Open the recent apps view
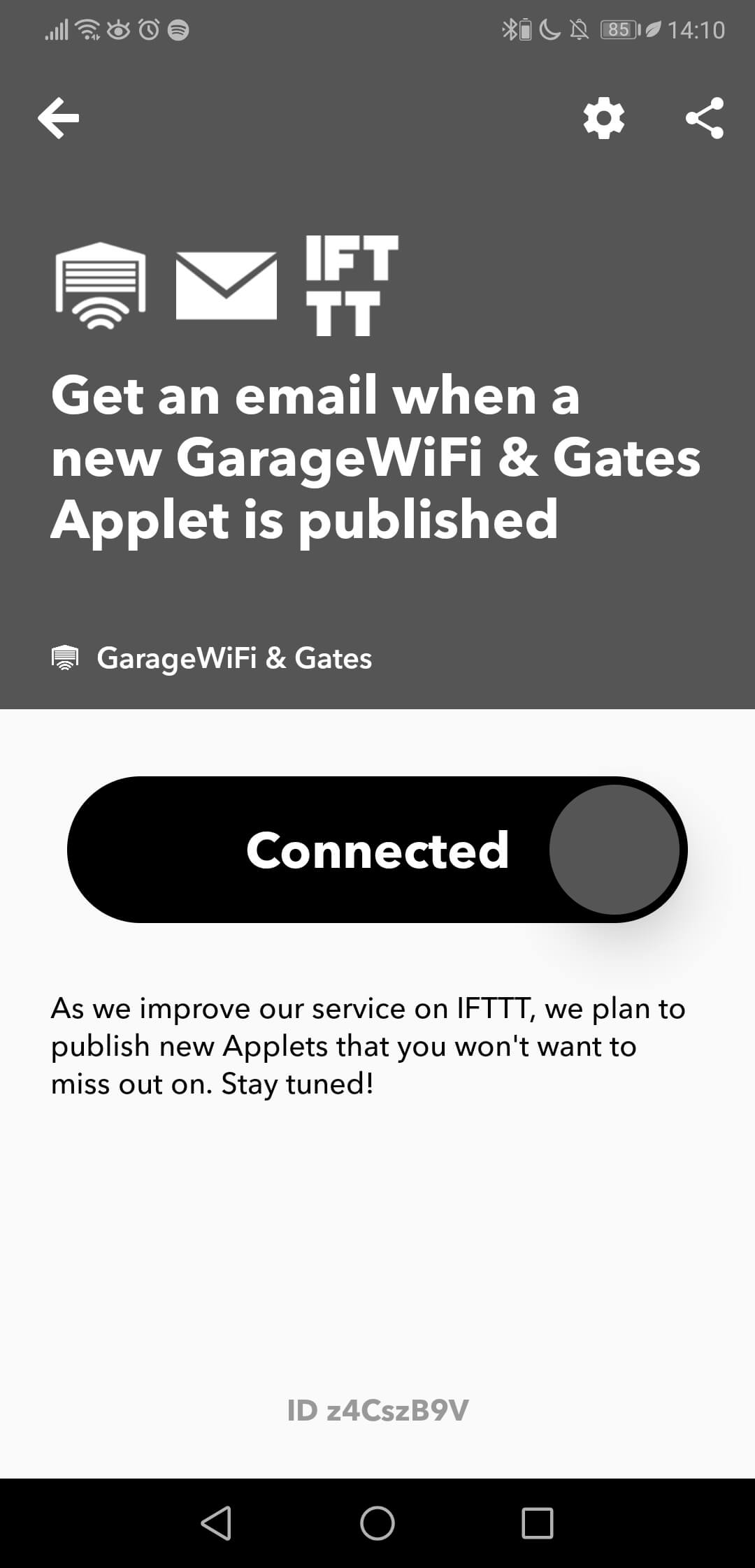The height and width of the screenshot is (1568, 755). (x=538, y=1523)
